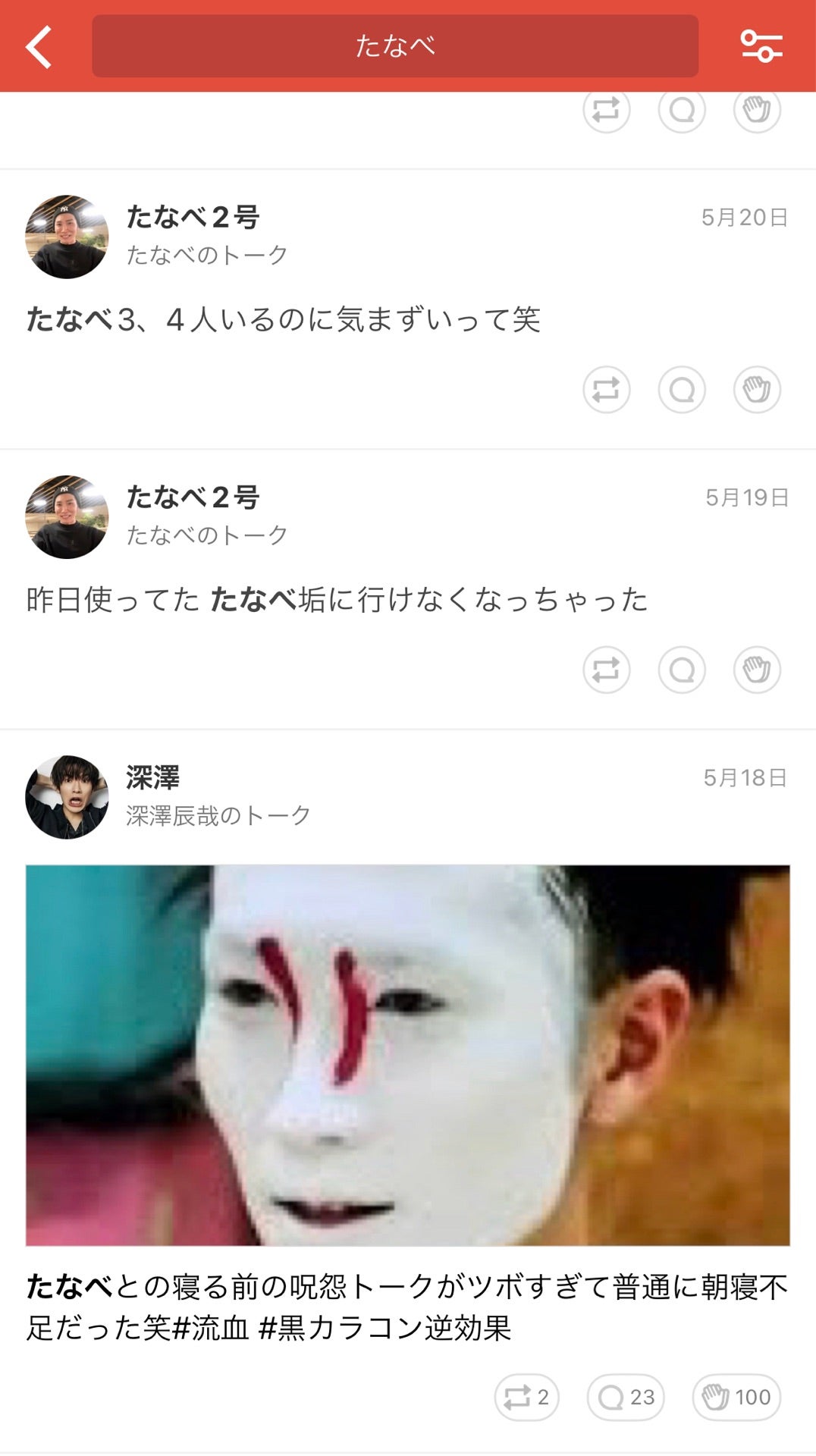
Task: Tap the clap icon on the May 19 post
Action: click(755, 670)
